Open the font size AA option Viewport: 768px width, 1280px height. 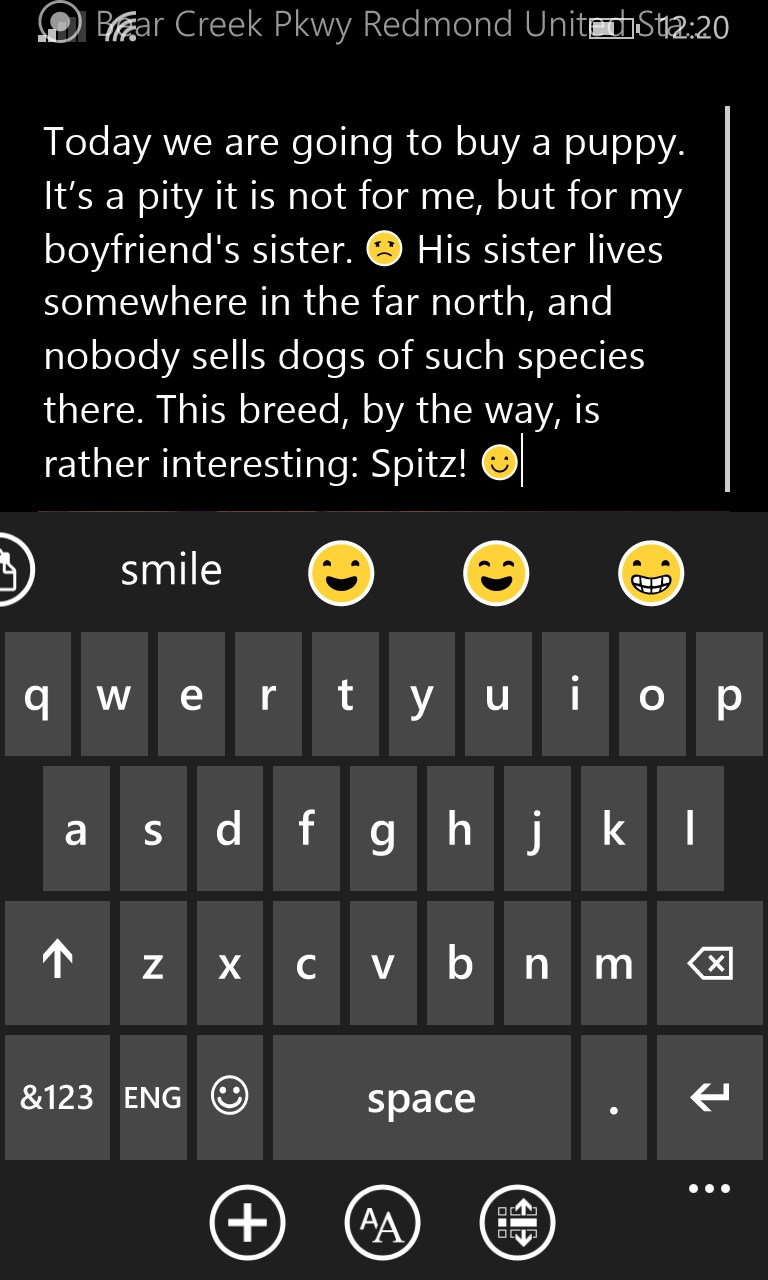382,1222
